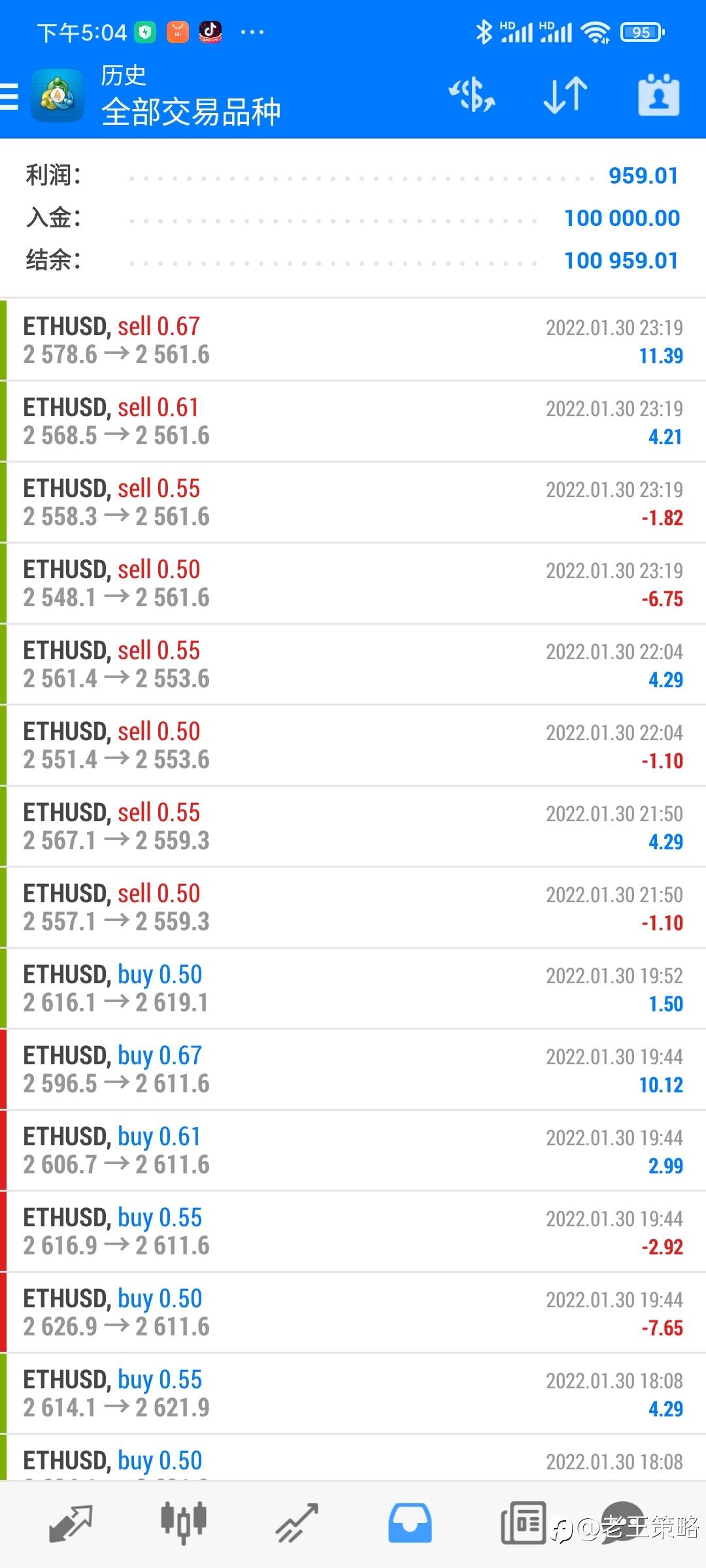
Task: Open the sell 0.61 trade with profit 4.21
Action: (x=353, y=421)
